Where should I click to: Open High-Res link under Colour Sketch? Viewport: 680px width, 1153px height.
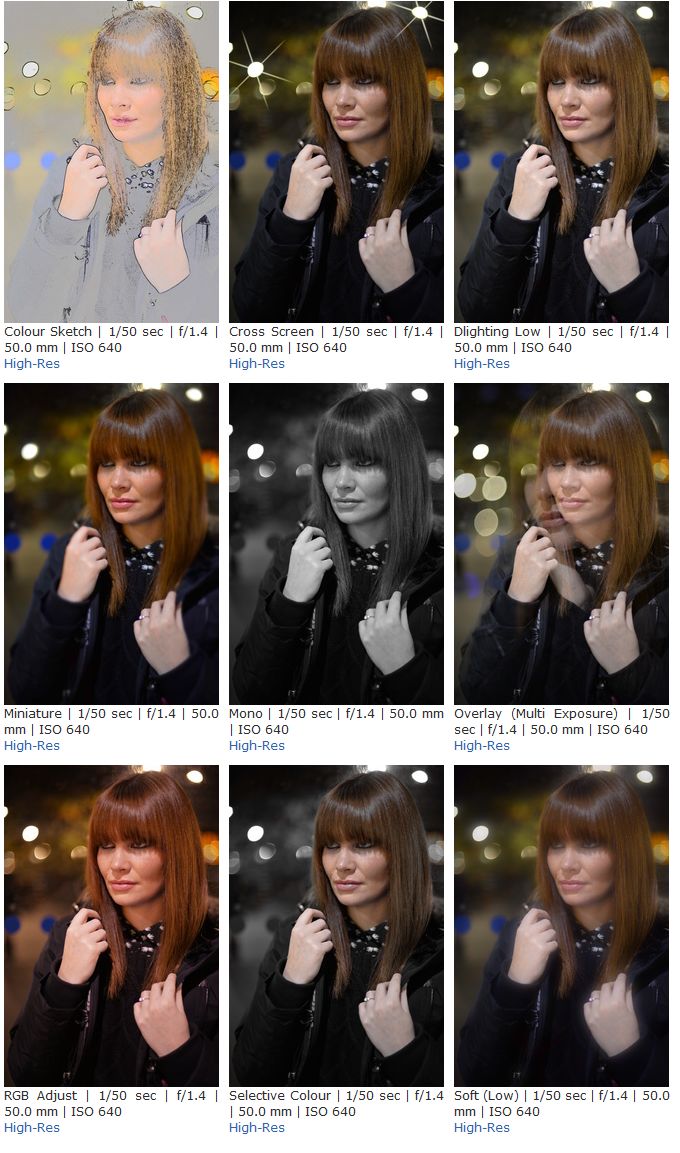(32, 363)
